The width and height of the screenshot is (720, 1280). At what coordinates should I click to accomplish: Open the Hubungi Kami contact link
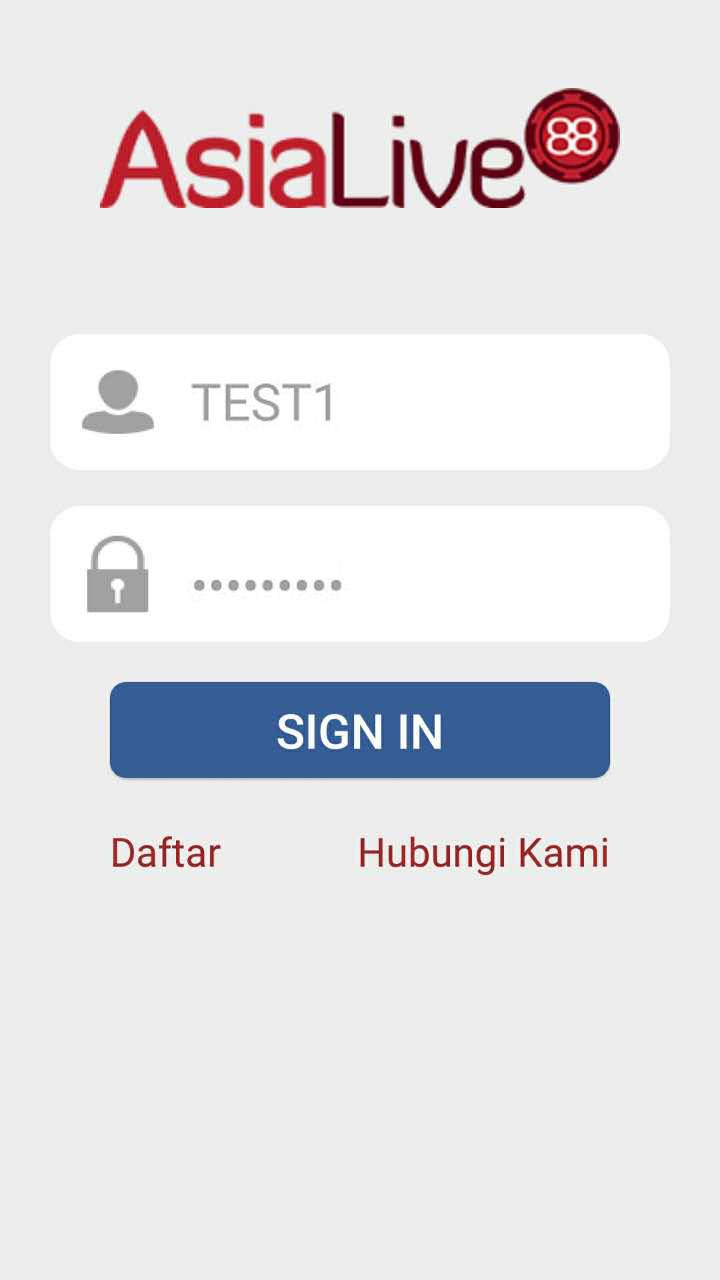click(x=483, y=853)
